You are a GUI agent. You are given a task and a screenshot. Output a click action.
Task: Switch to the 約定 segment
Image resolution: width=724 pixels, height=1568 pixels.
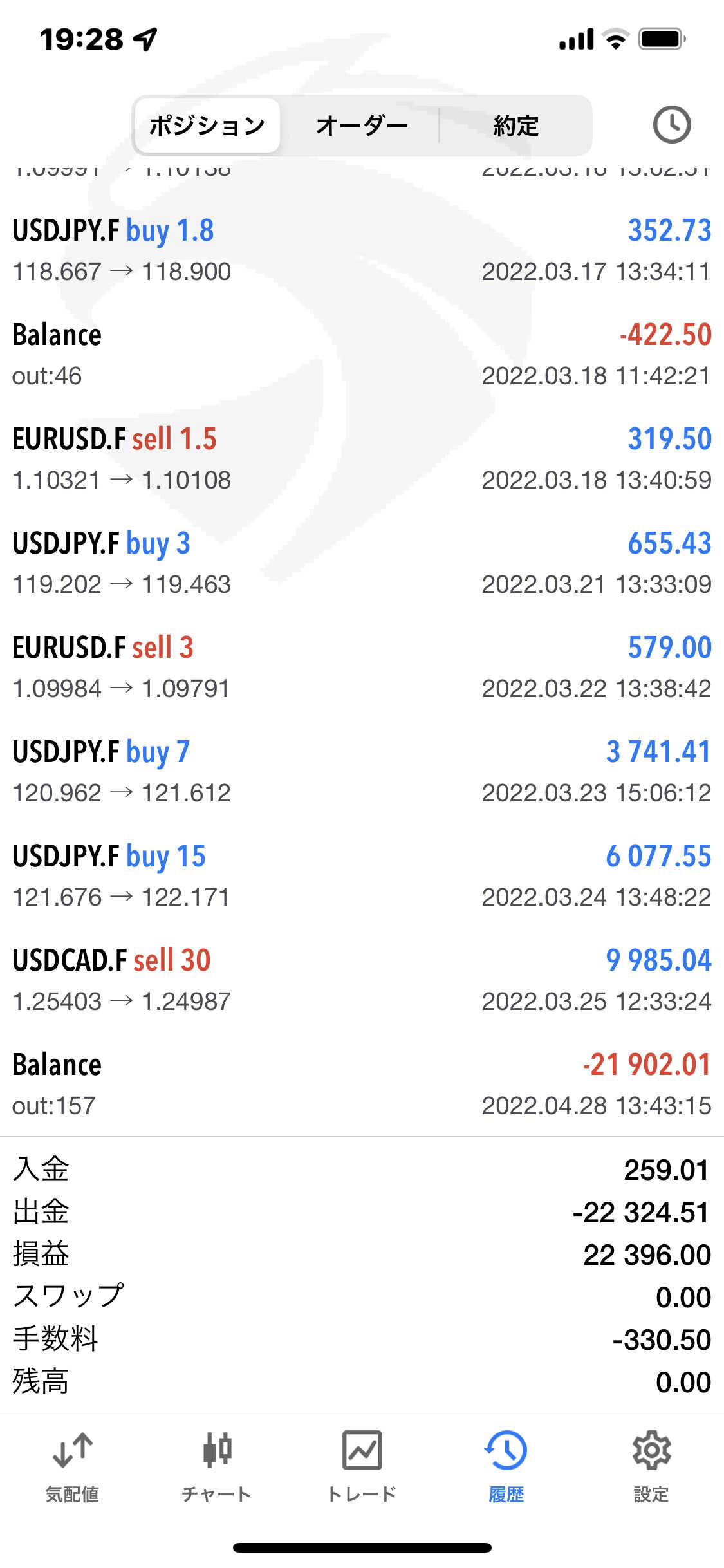pyautogui.click(x=515, y=126)
